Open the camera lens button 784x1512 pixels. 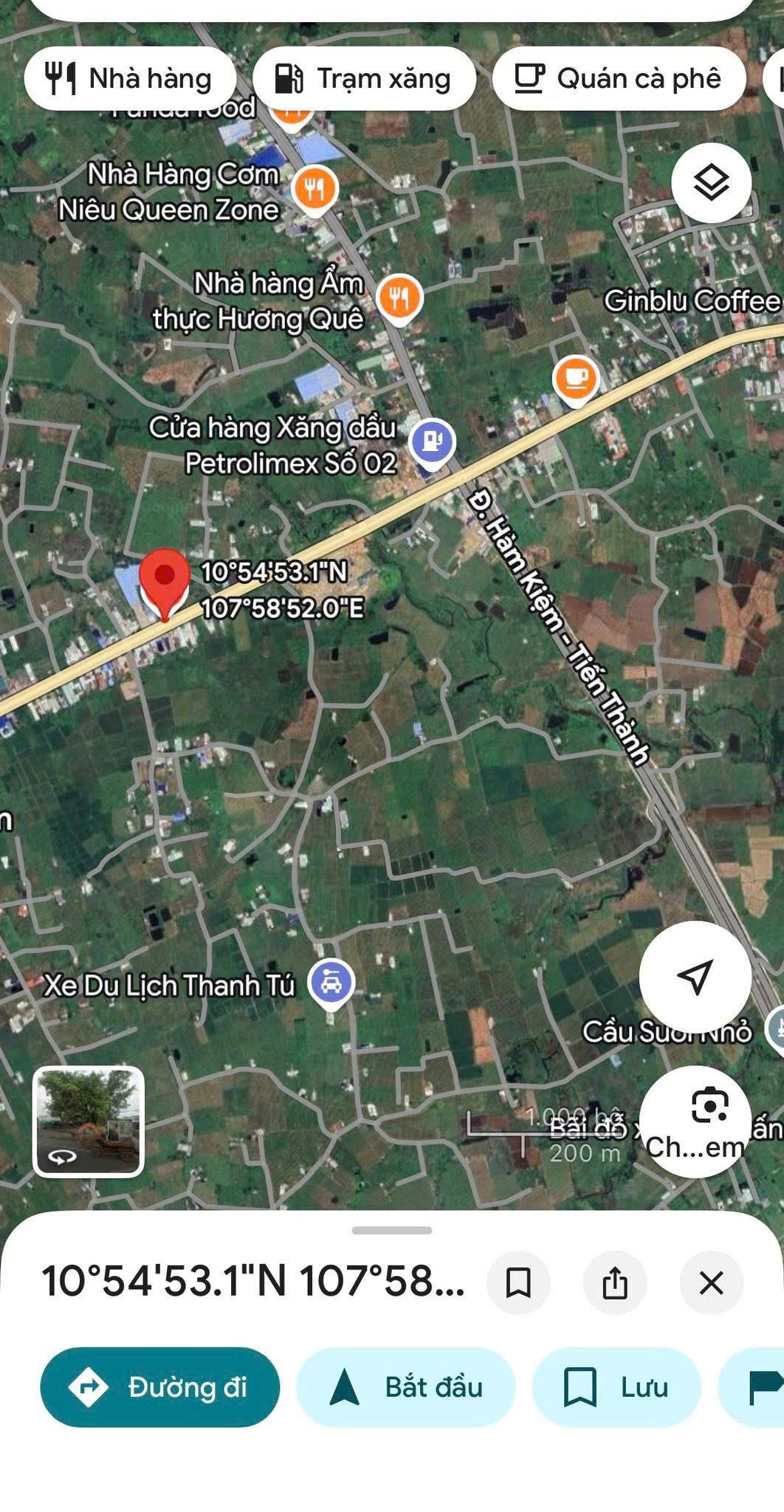[695, 1121]
